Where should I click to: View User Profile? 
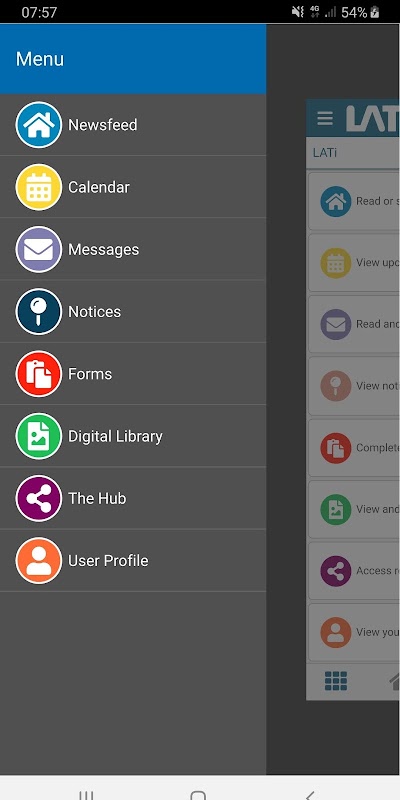tap(133, 561)
